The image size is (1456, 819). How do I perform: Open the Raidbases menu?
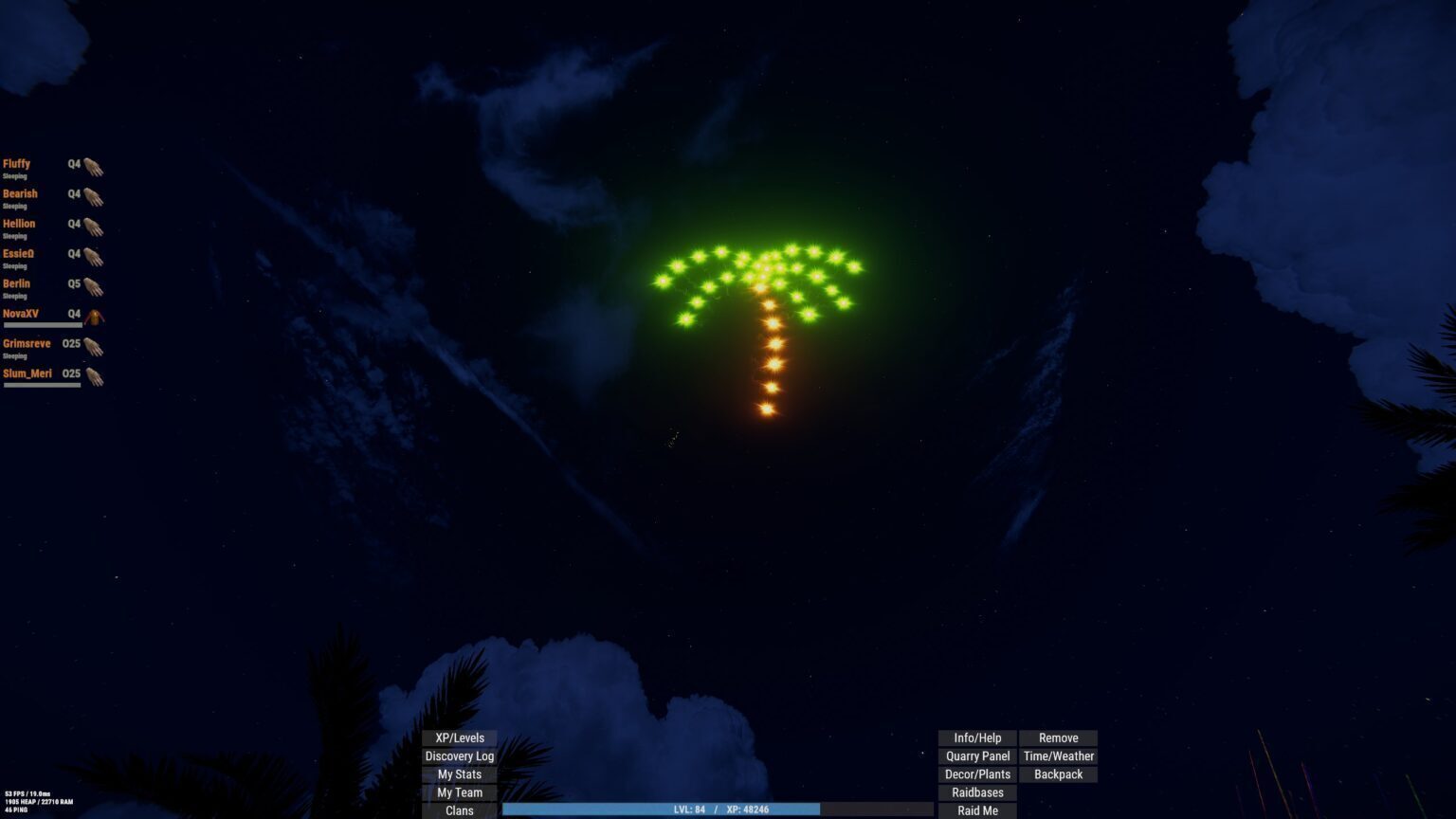[977, 792]
